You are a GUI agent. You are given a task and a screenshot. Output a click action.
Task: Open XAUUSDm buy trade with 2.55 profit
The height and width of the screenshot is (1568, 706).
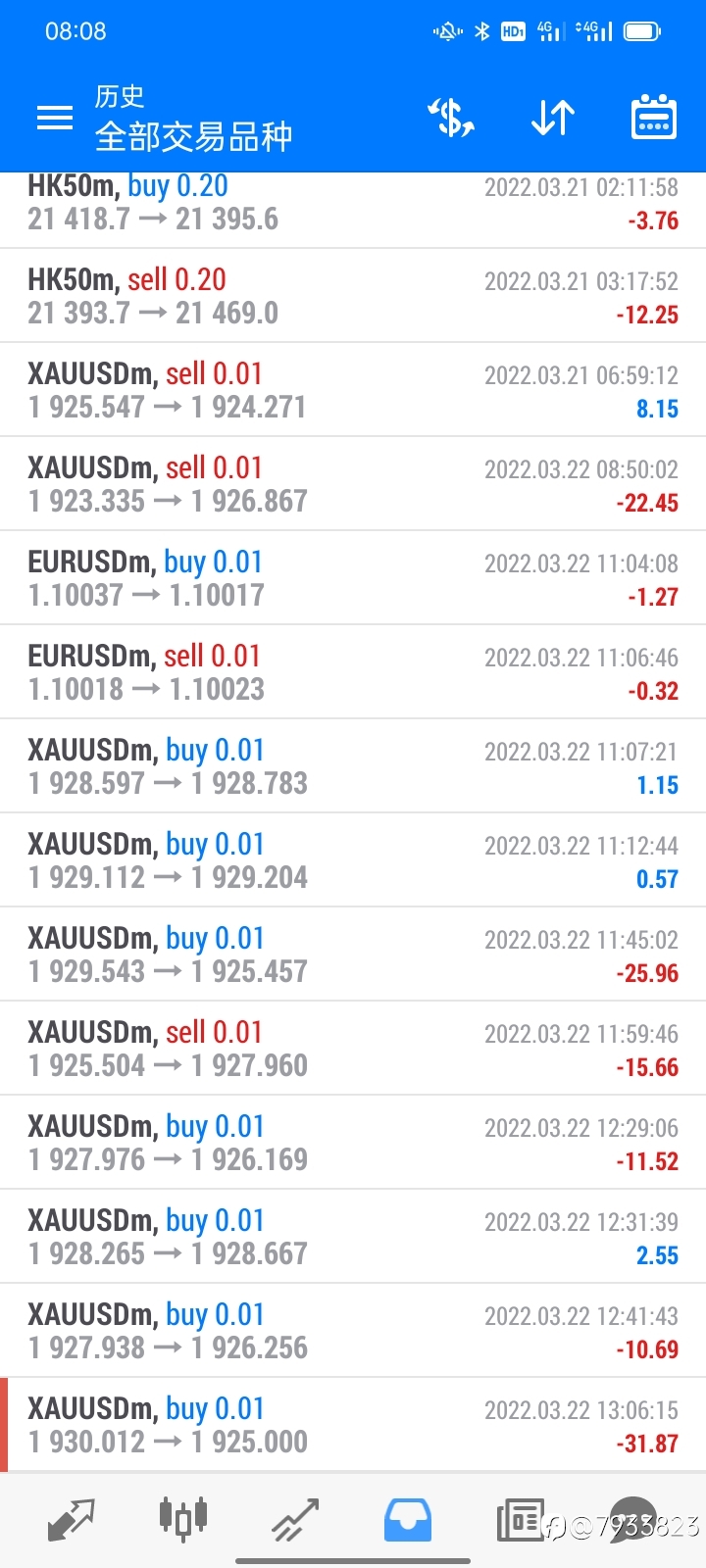353,1237
